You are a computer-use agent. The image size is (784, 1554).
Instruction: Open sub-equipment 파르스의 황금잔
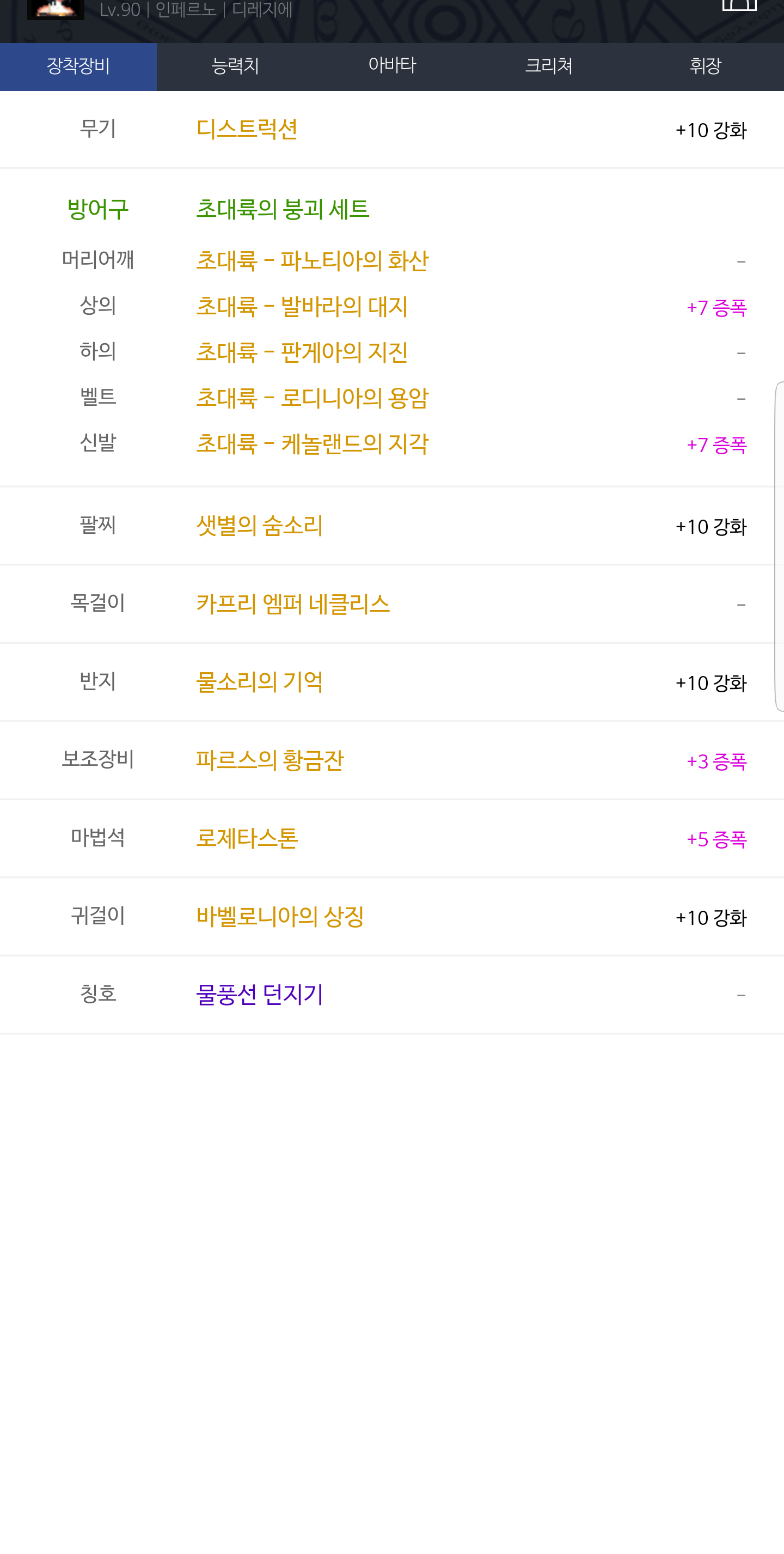(x=269, y=760)
